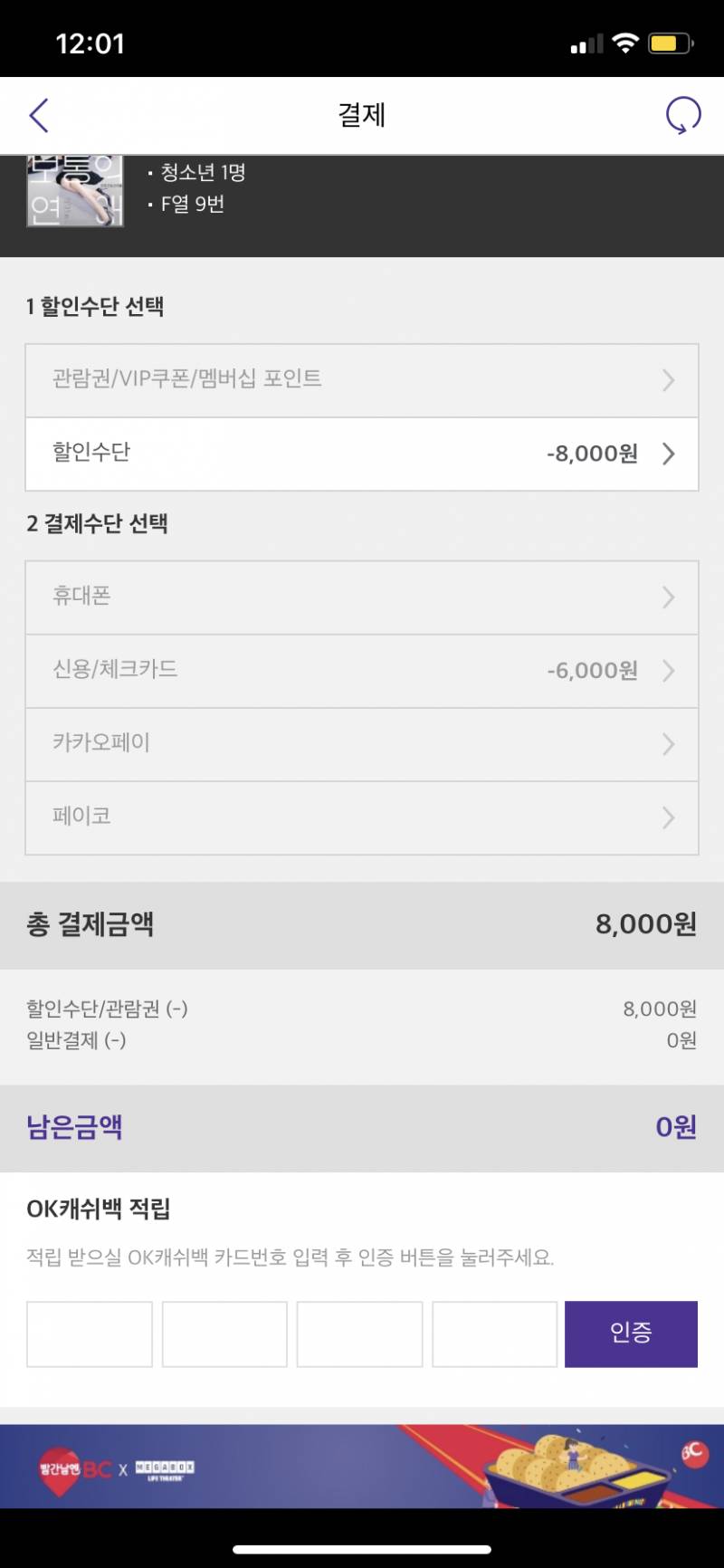This screenshot has width=724, height=1568.
Task: Expand the 할인수단 discount details
Action: coord(362,454)
